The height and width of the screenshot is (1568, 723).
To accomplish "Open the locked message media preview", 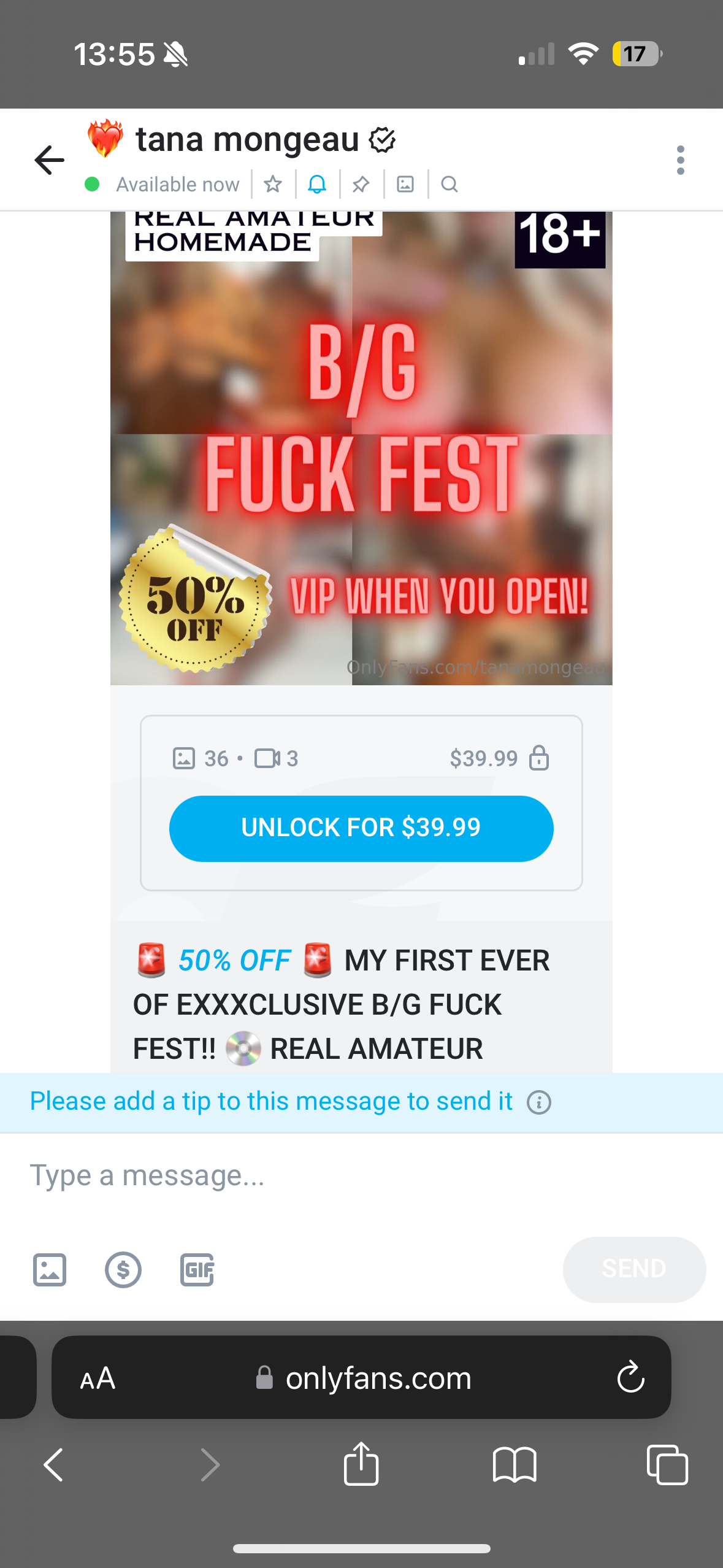I will click(361, 448).
